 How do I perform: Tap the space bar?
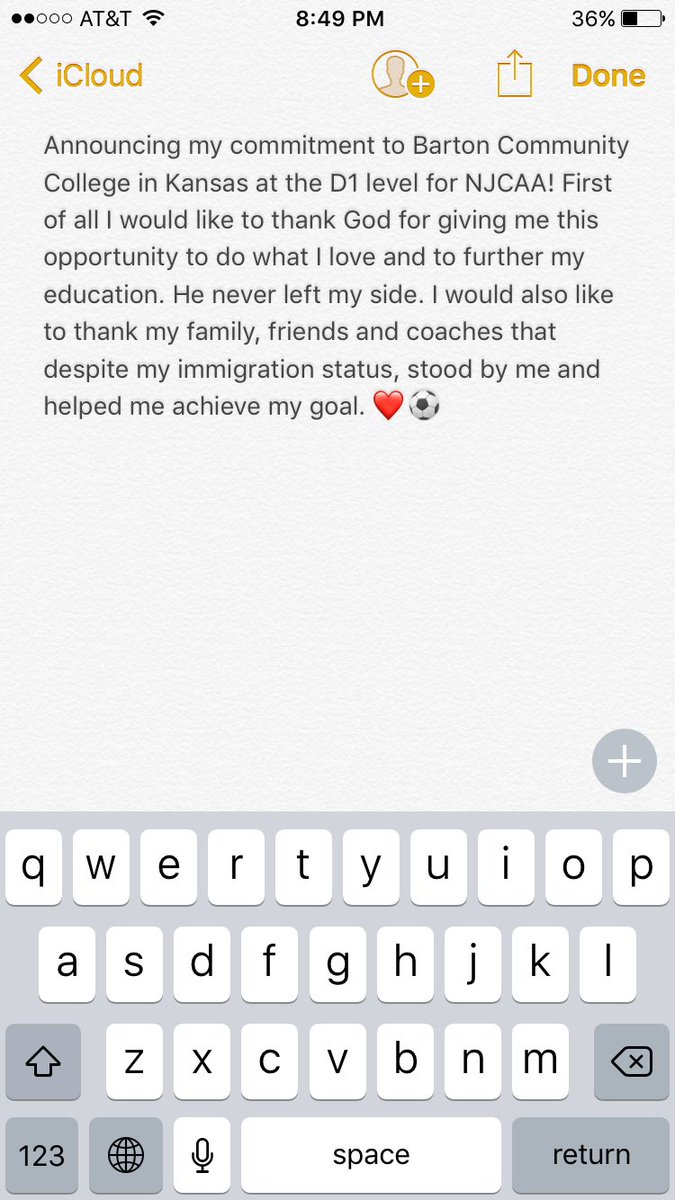pos(371,1155)
